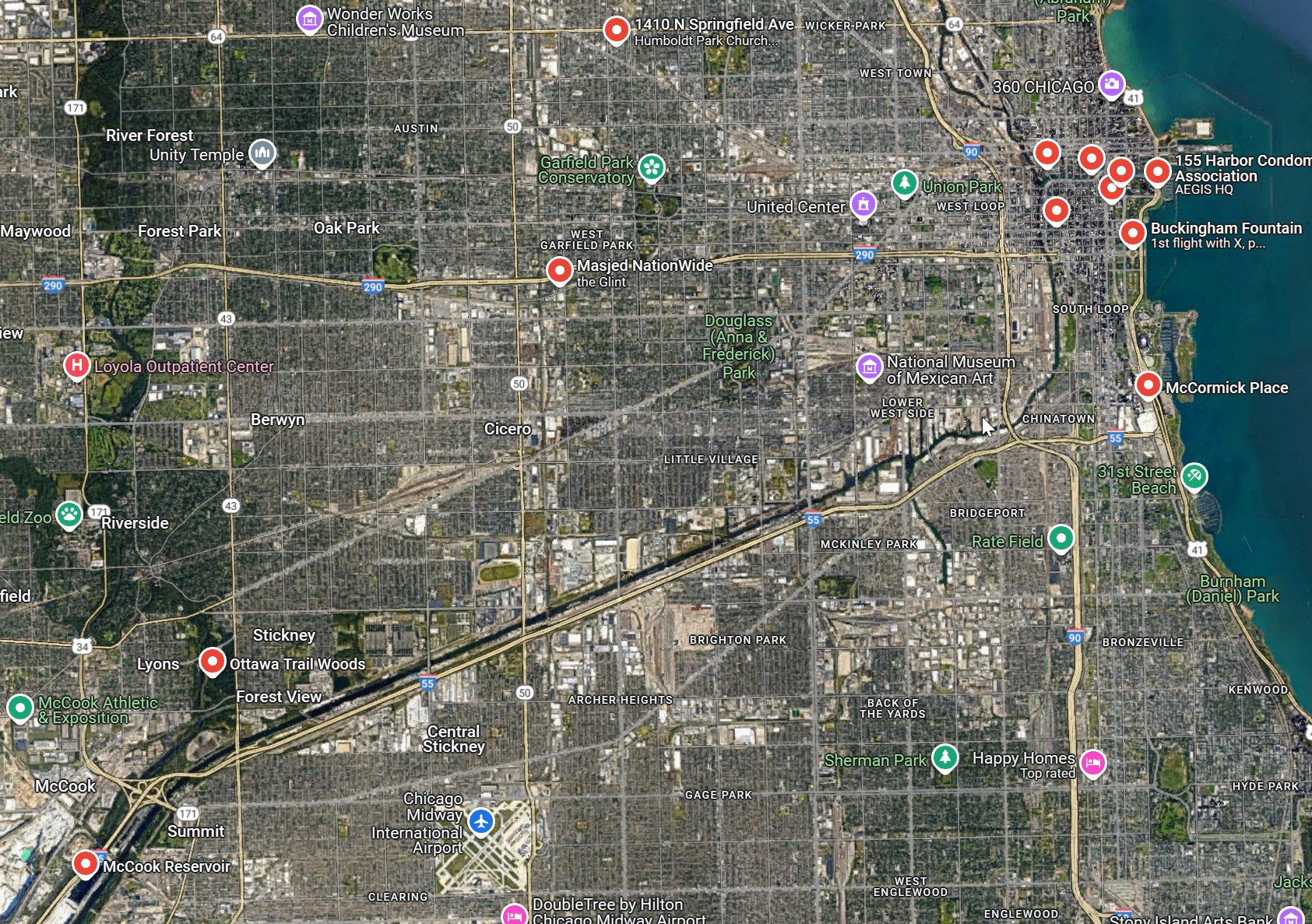This screenshot has width=1312, height=924.
Task: Open the McCormick Place marker
Action: point(1148,385)
